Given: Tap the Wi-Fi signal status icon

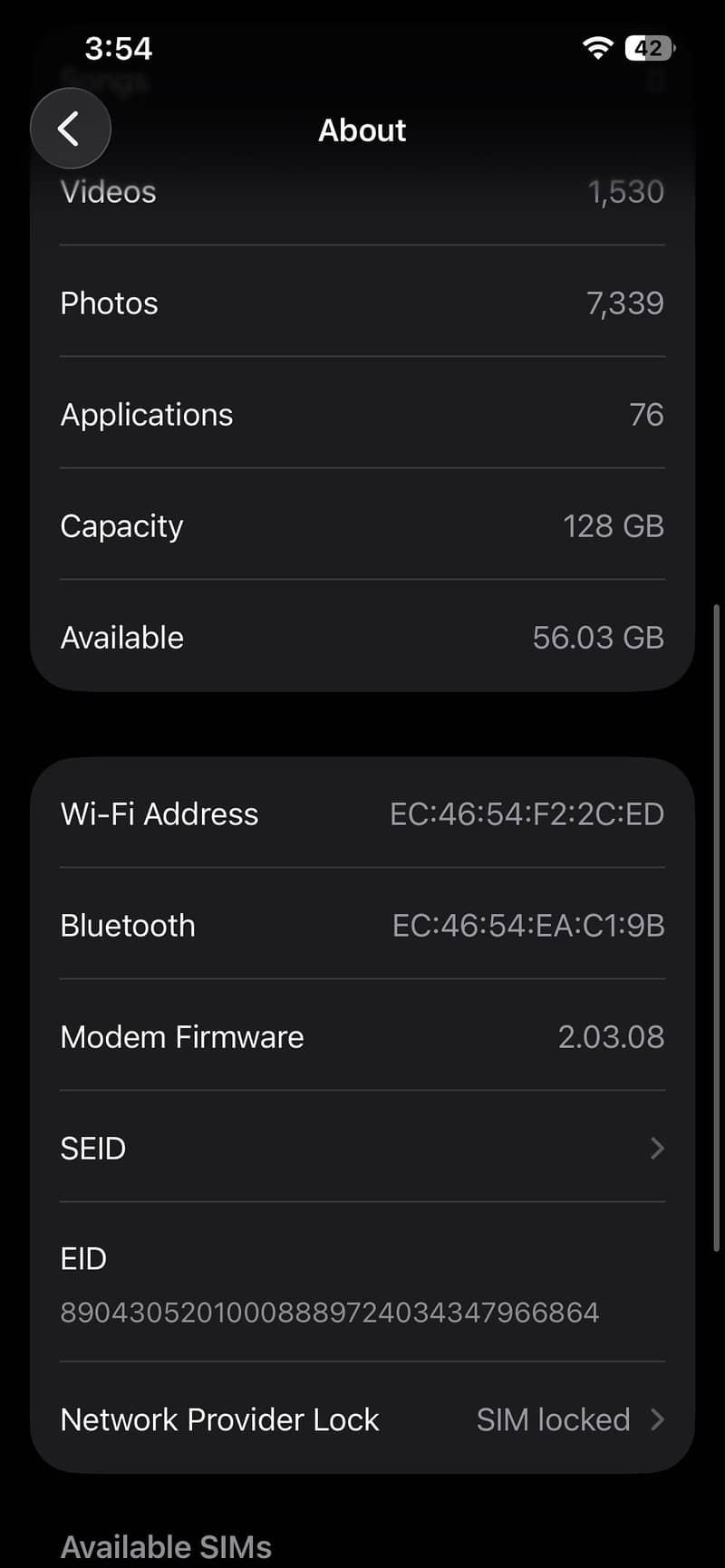Looking at the screenshot, I should [597, 48].
